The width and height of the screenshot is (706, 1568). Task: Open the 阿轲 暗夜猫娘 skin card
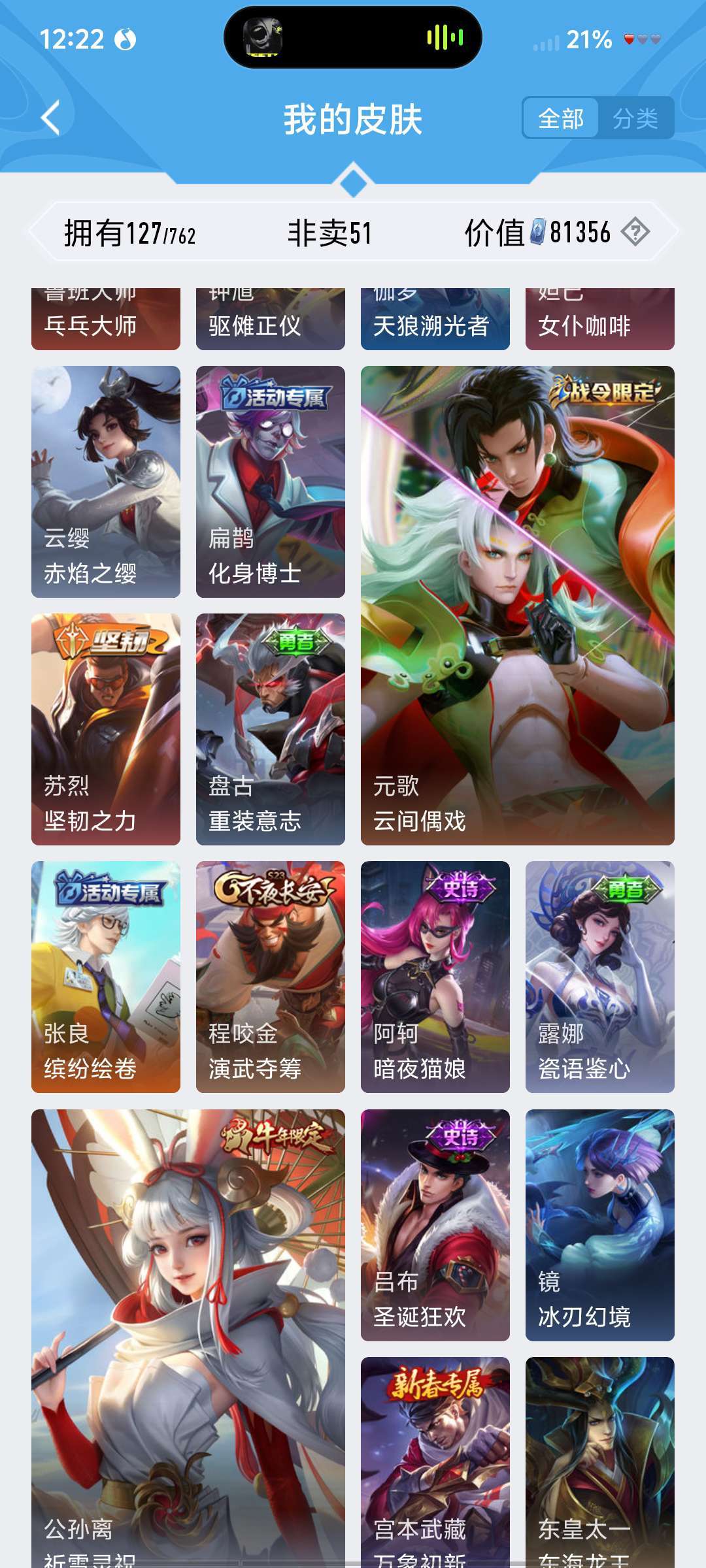coord(435,977)
